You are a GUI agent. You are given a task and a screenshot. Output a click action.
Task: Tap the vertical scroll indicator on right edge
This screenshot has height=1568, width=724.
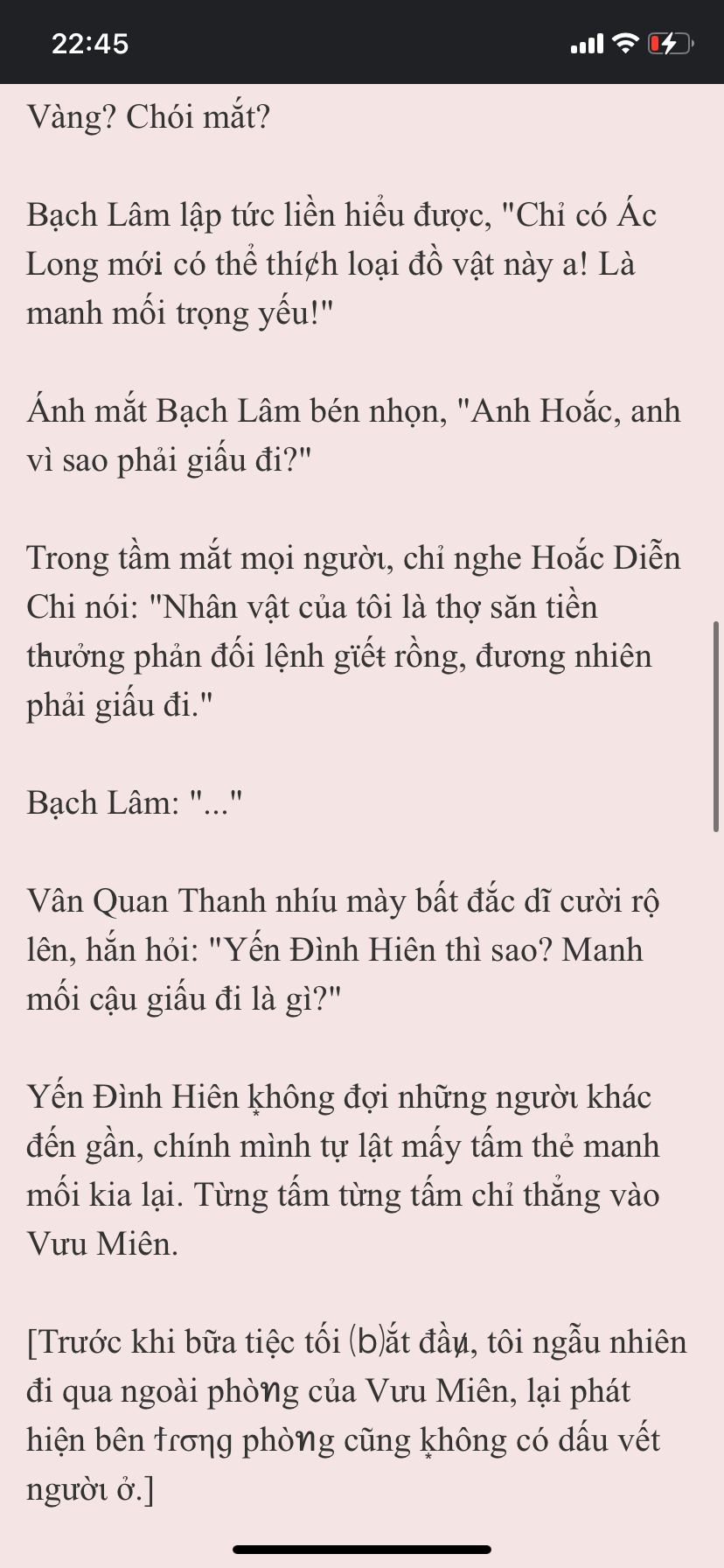(x=716, y=726)
